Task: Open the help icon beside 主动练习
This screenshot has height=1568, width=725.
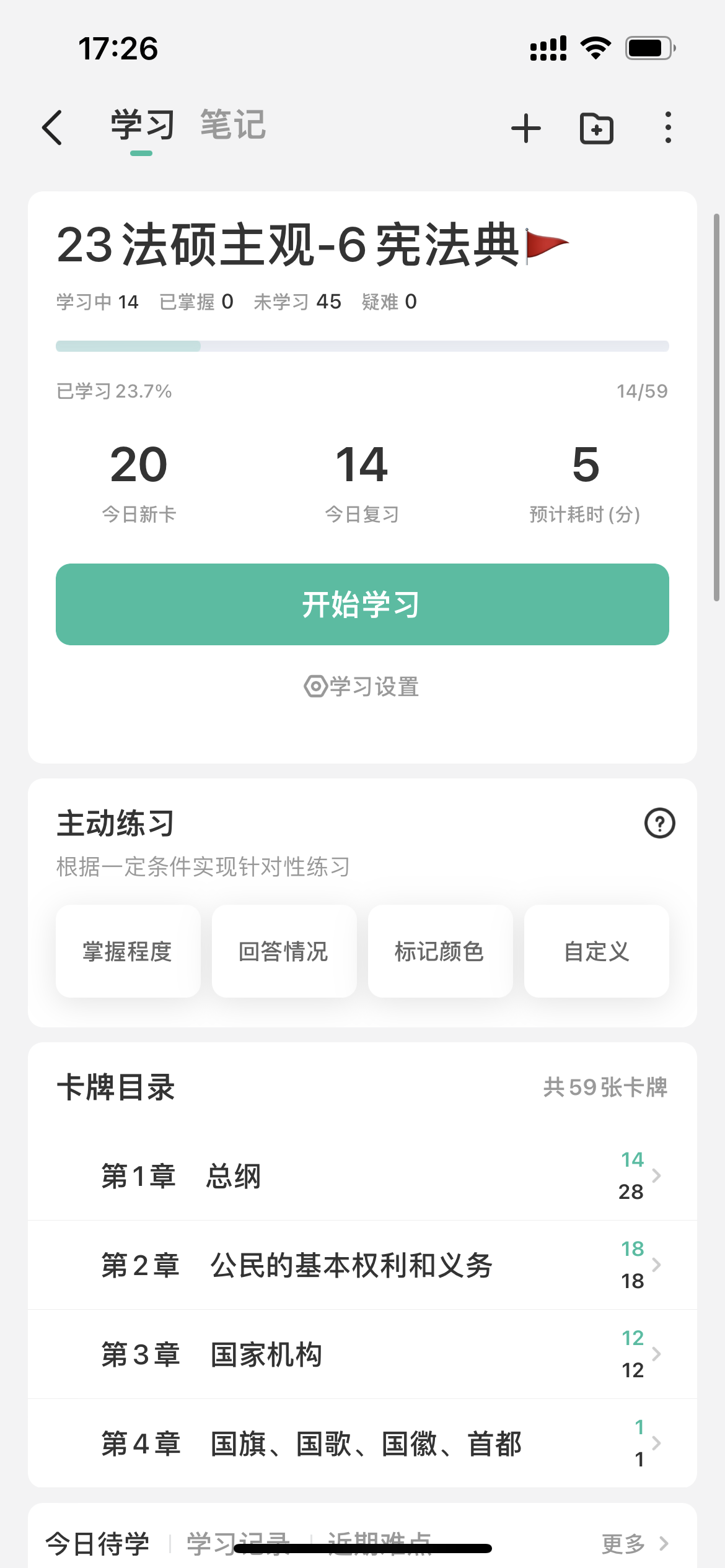Action: pos(660,824)
